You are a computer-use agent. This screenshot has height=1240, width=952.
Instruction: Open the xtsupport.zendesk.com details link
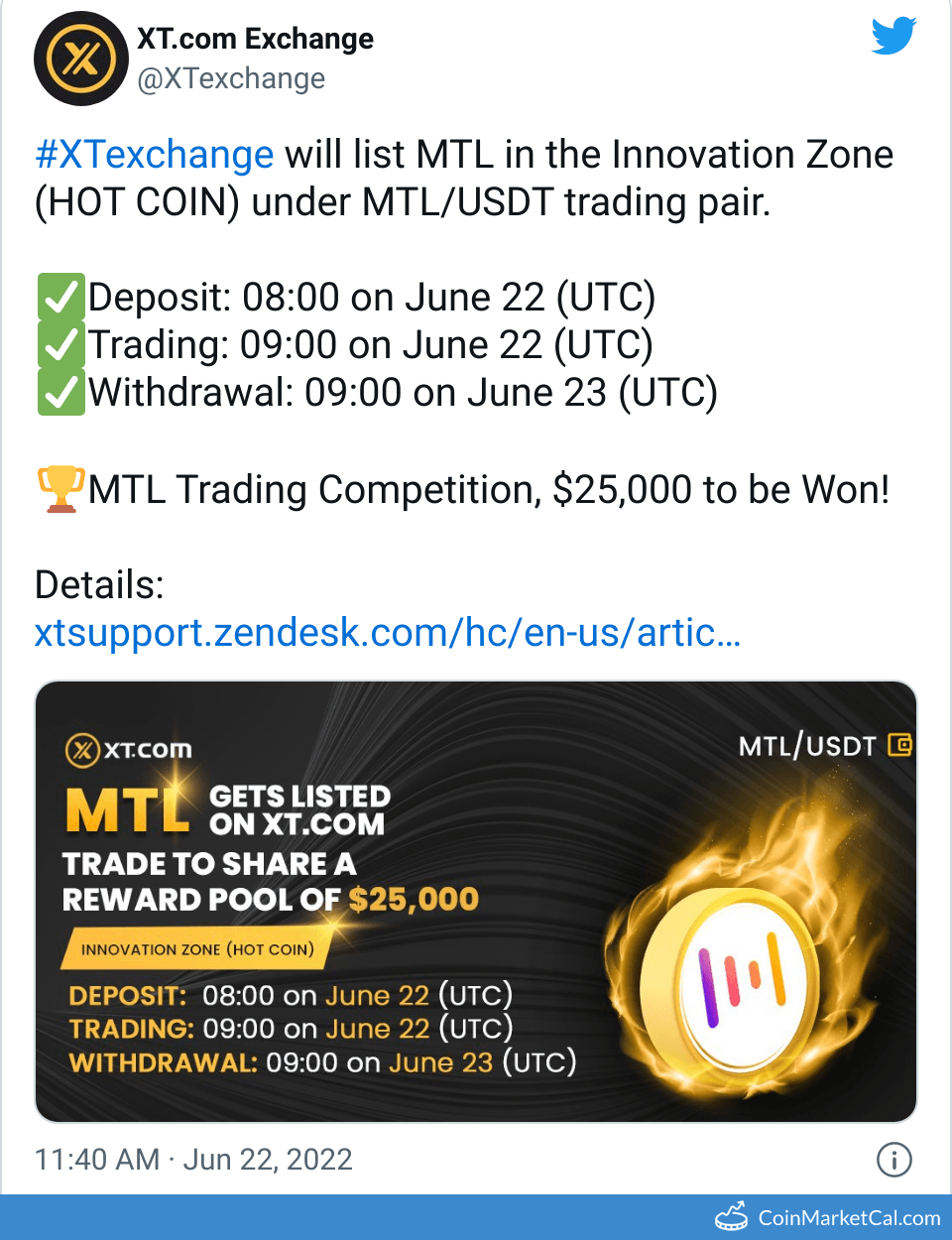[x=388, y=632]
